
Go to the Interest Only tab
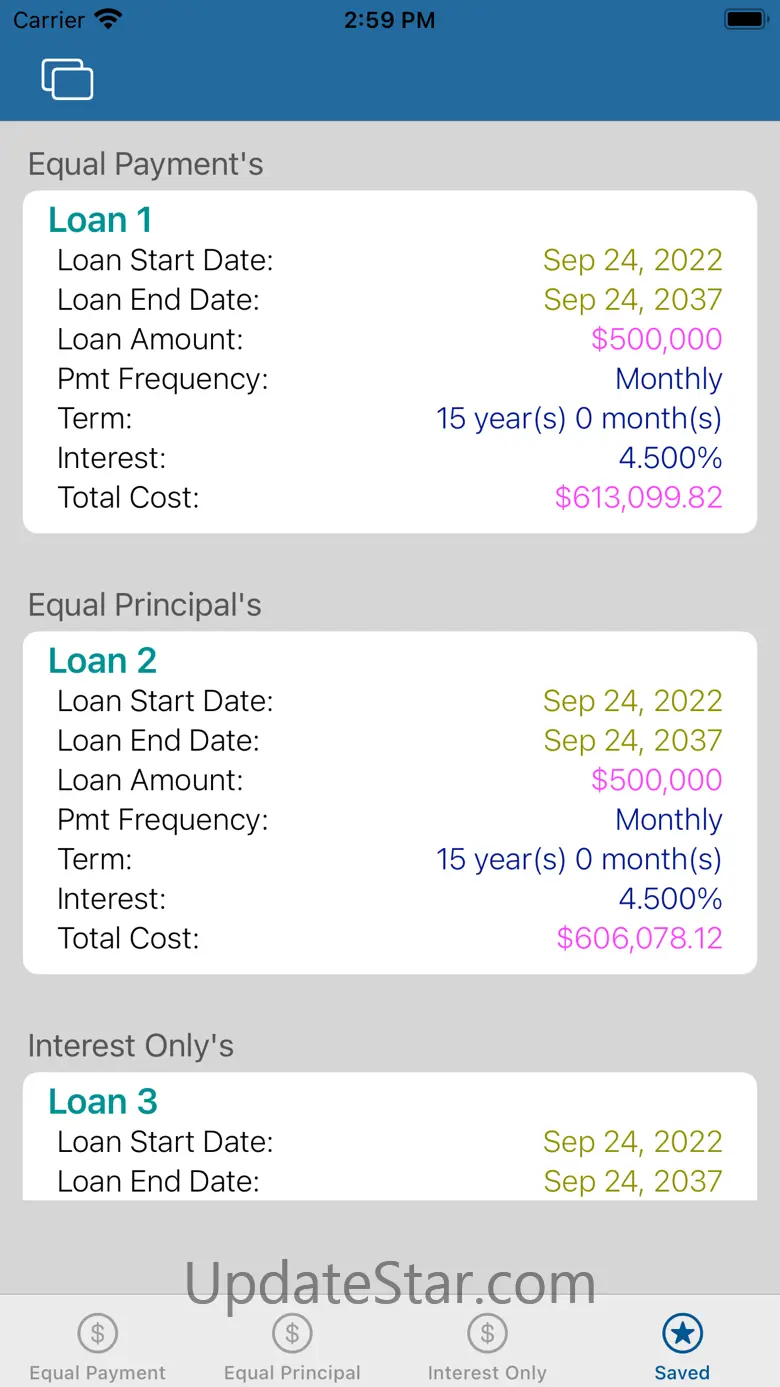[487, 1348]
